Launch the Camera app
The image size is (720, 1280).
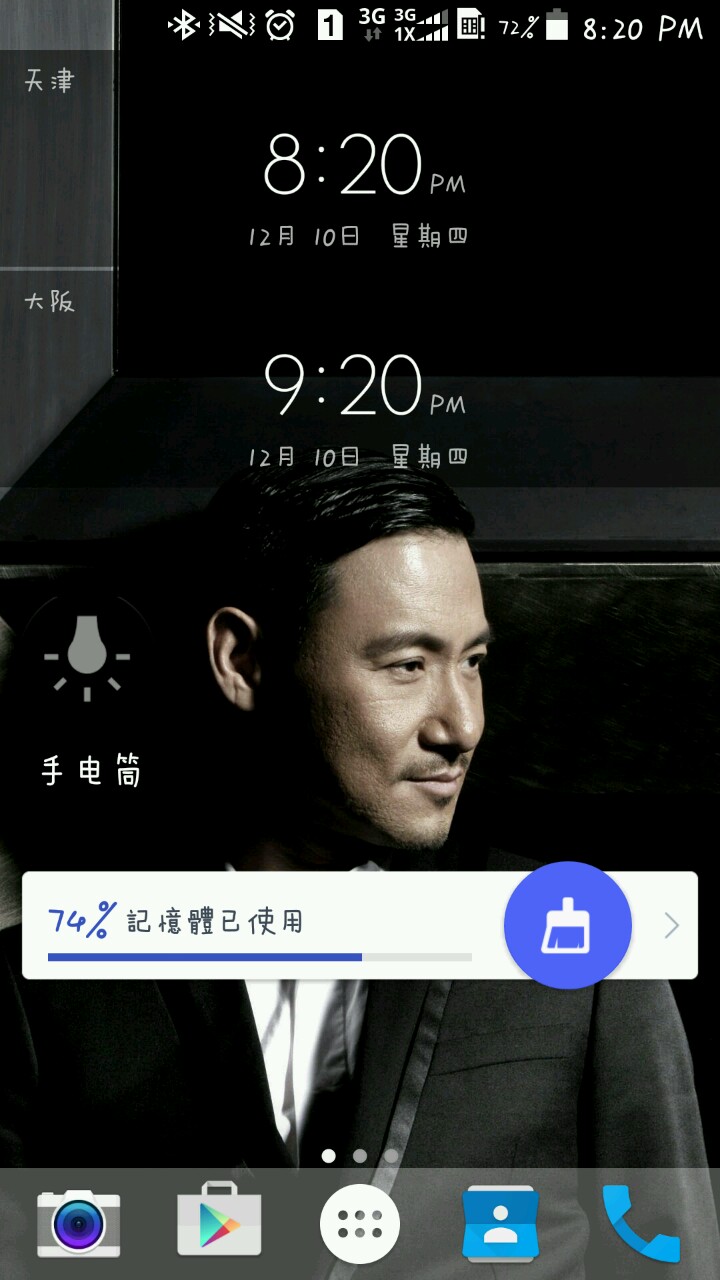[x=78, y=1222]
